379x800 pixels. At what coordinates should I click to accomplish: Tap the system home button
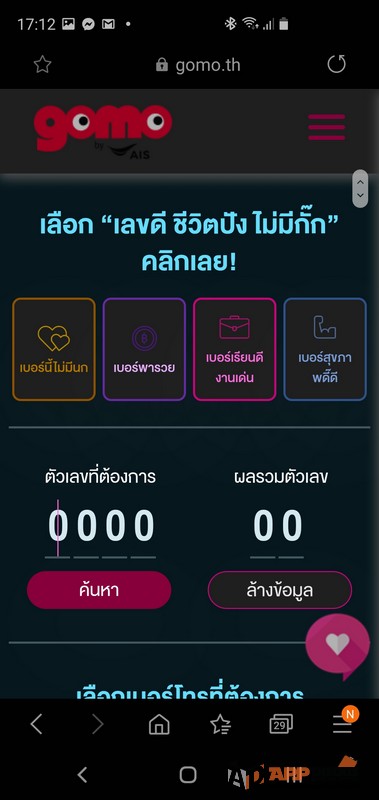(x=188, y=774)
